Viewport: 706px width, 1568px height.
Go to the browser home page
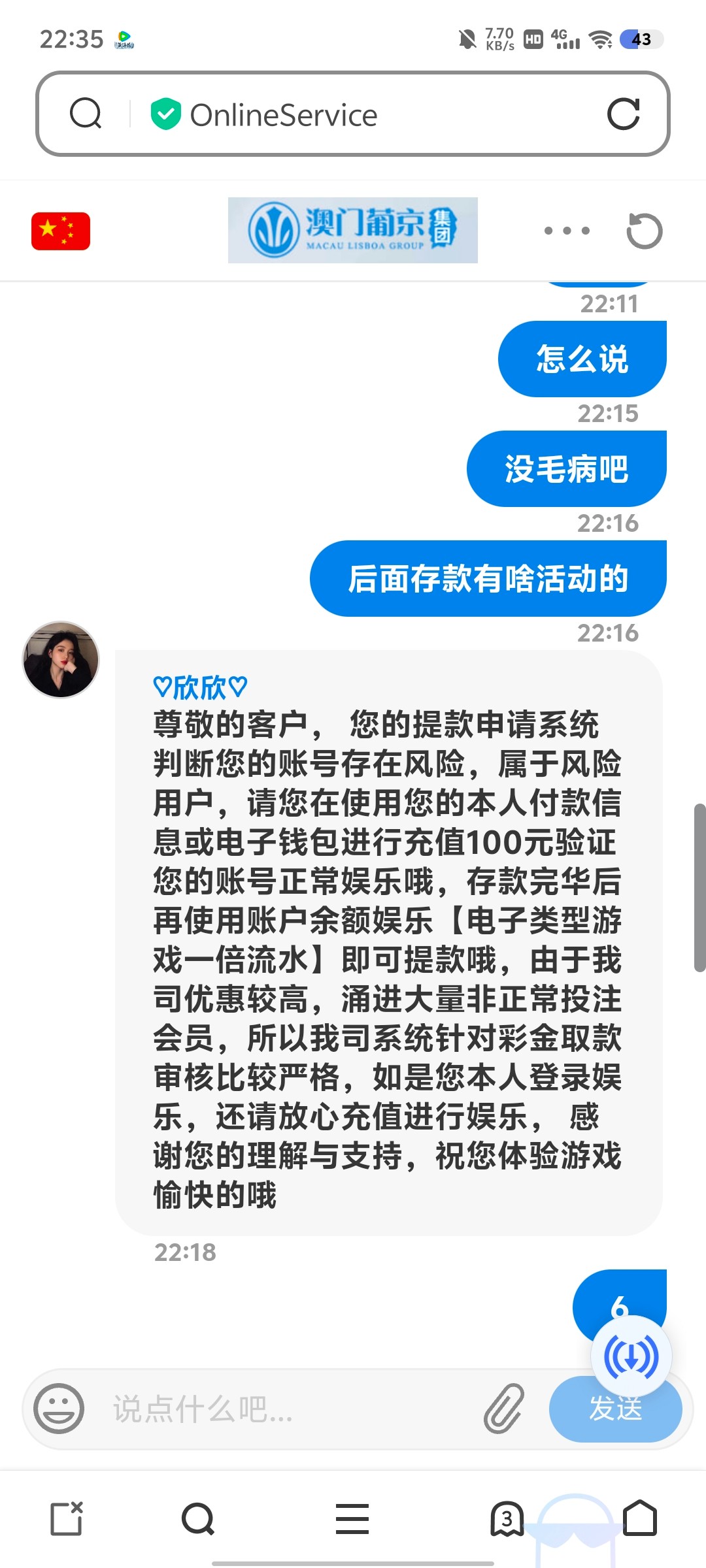click(x=640, y=1518)
